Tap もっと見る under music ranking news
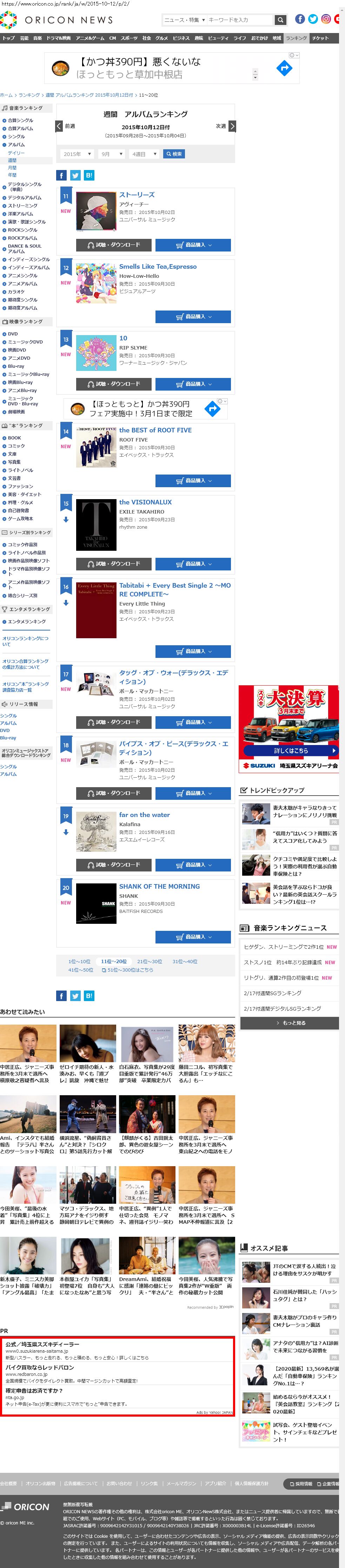The image size is (345, 1568). coord(290,1023)
